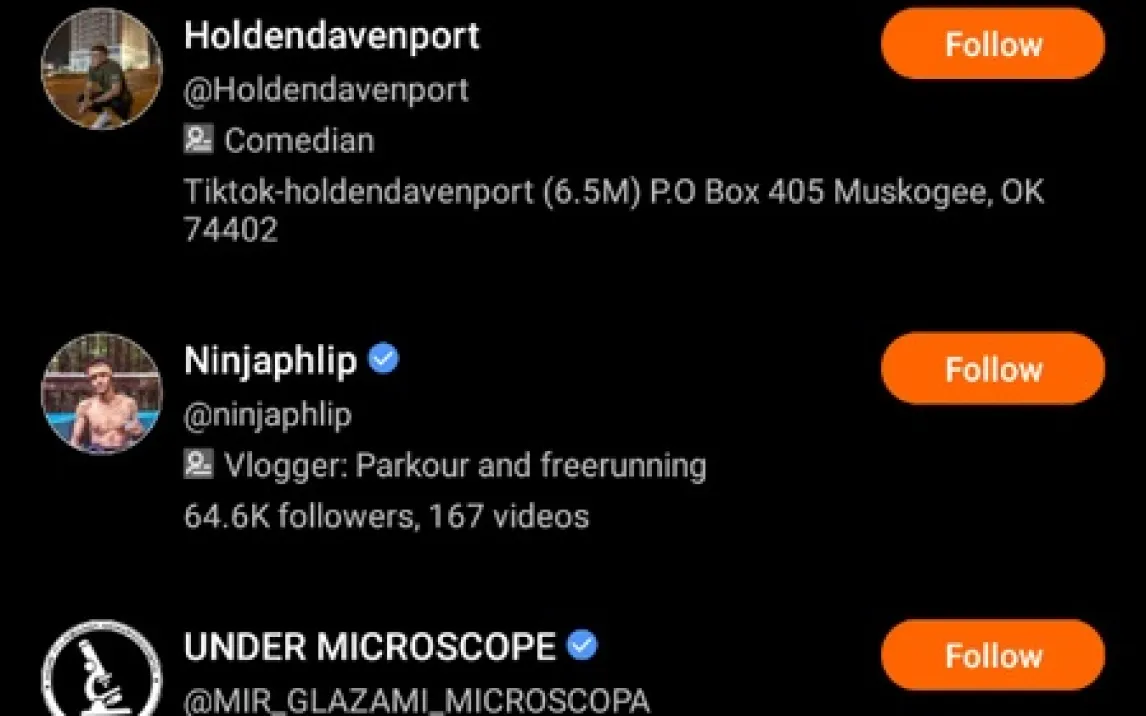The height and width of the screenshot is (716, 1146).
Task: Follow Holdendavenport
Action: 992,44
